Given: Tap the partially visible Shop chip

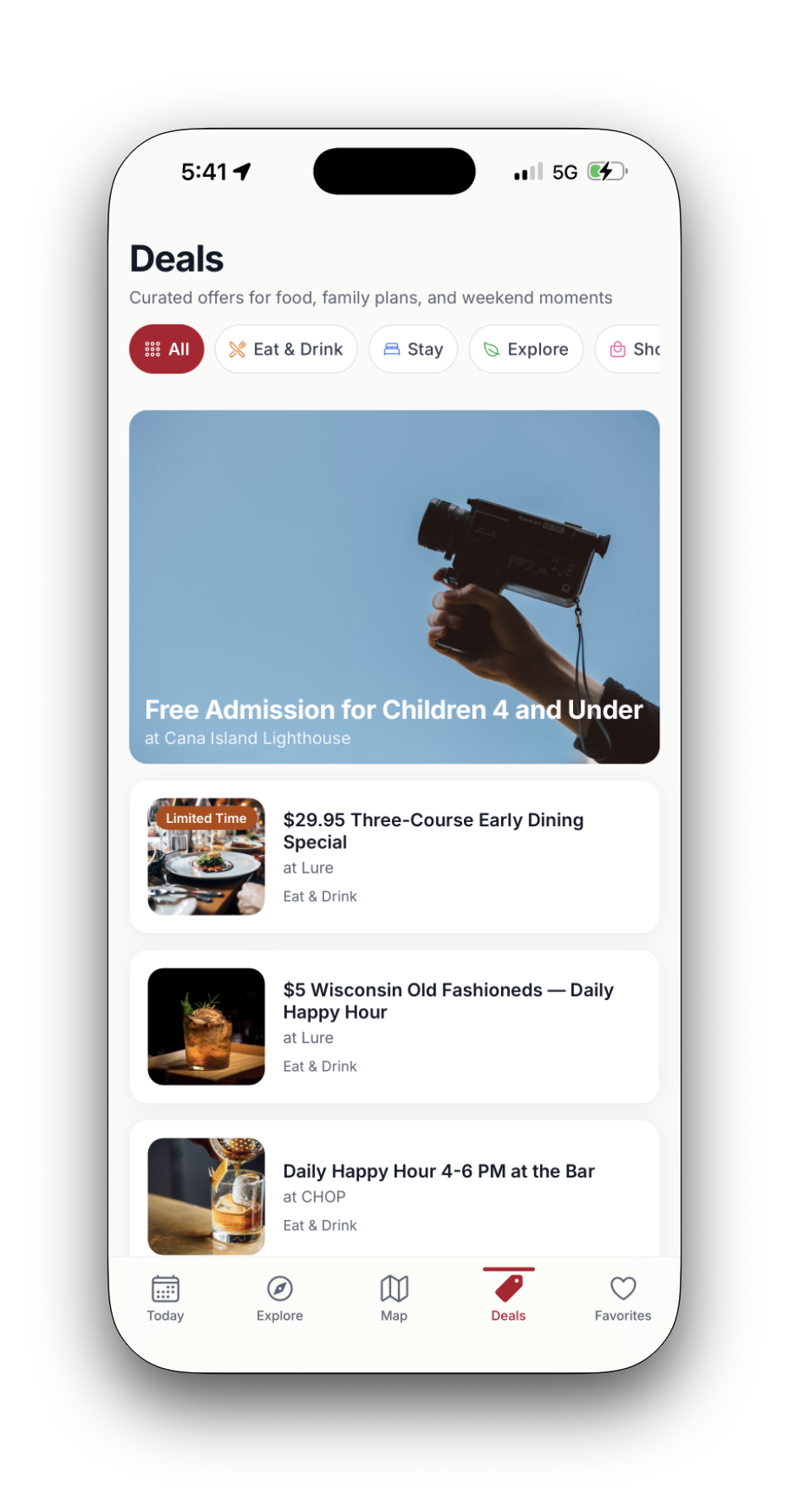Looking at the screenshot, I should point(628,349).
